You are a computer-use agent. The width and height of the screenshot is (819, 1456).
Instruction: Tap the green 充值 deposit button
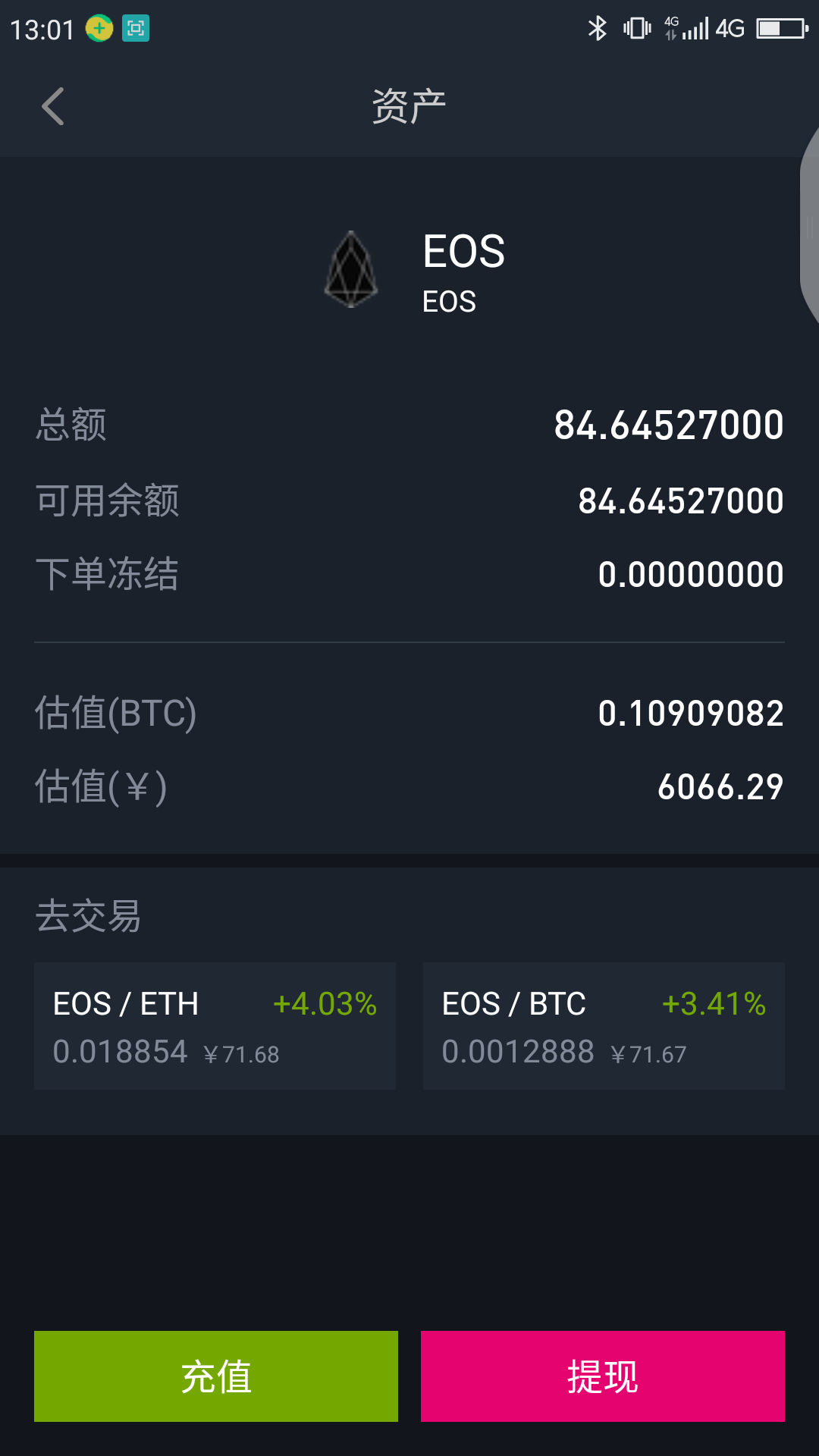pyautogui.click(x=216, y=1376)
